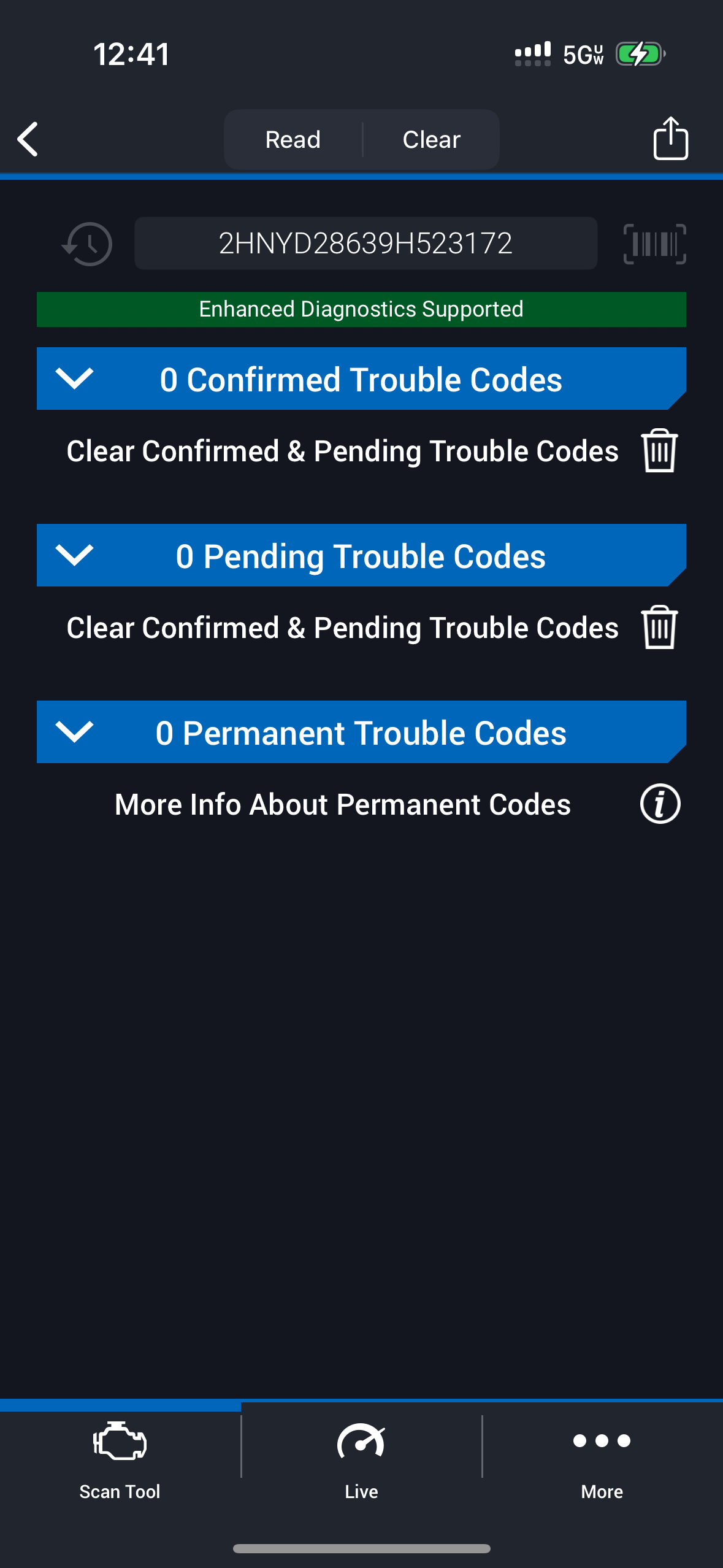Share the diagnostic report
Screen dimensions: 723x1568
coord(670,139)
